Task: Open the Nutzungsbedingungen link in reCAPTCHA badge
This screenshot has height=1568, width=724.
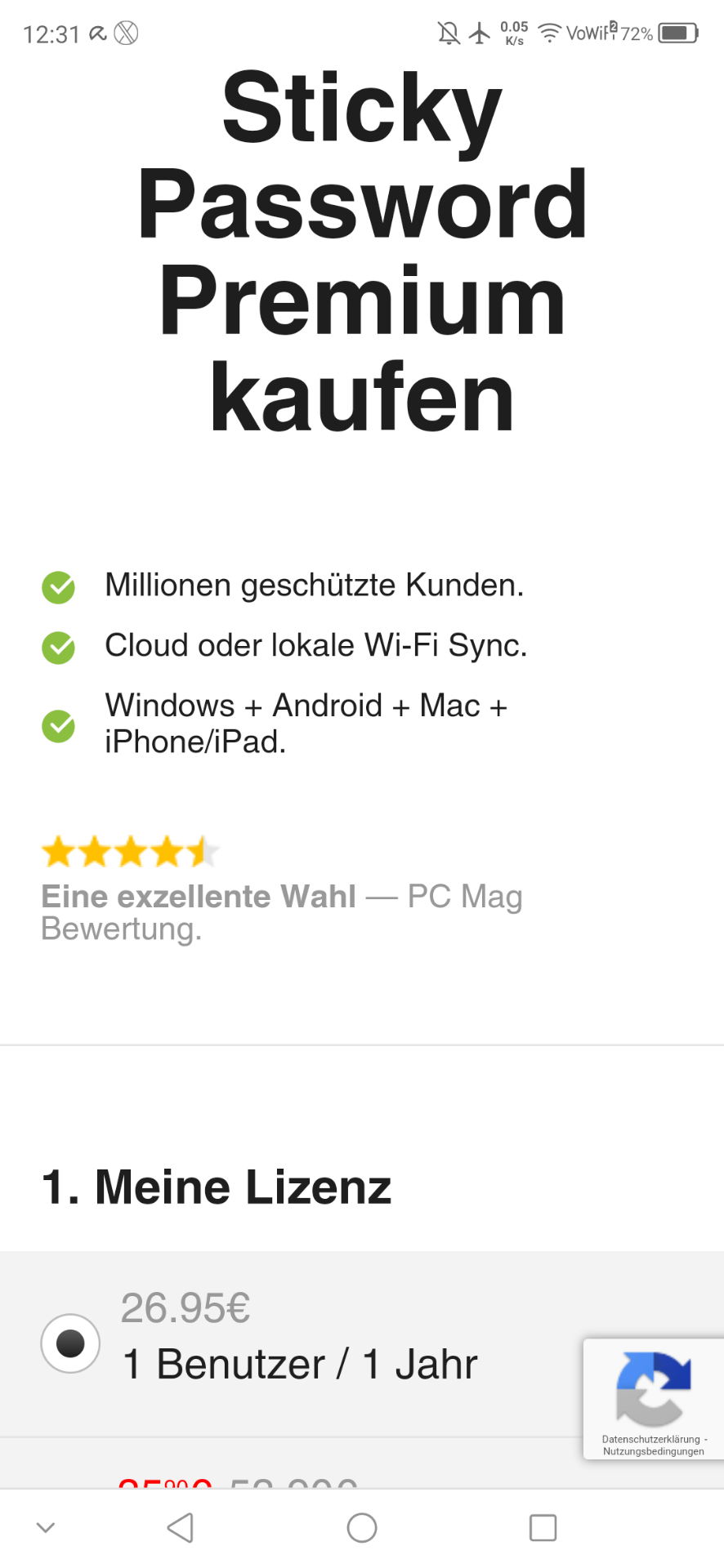Action: [654, 1451]
